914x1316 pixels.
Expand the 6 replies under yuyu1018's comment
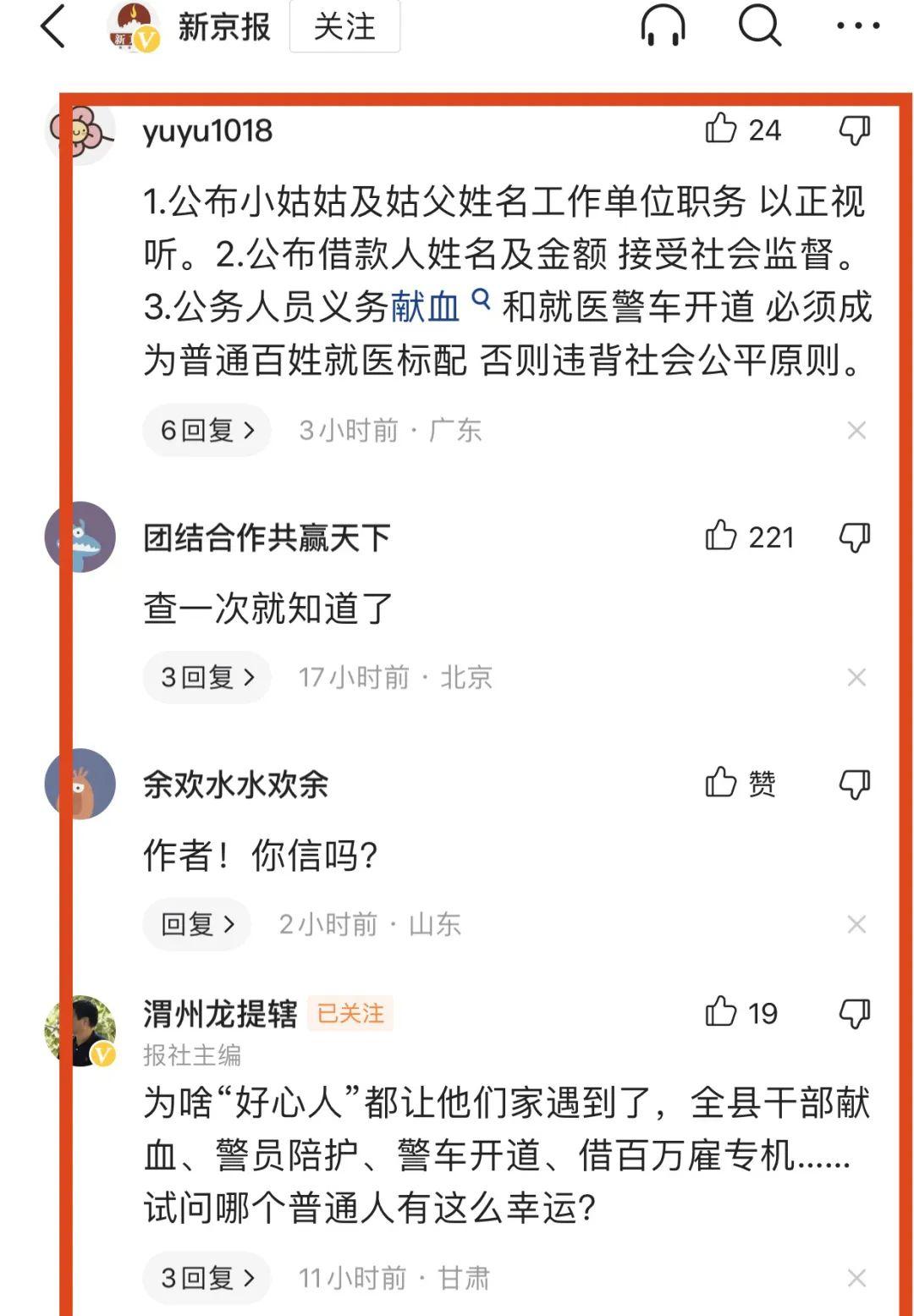pyautogui.click(x=204, y=430)
